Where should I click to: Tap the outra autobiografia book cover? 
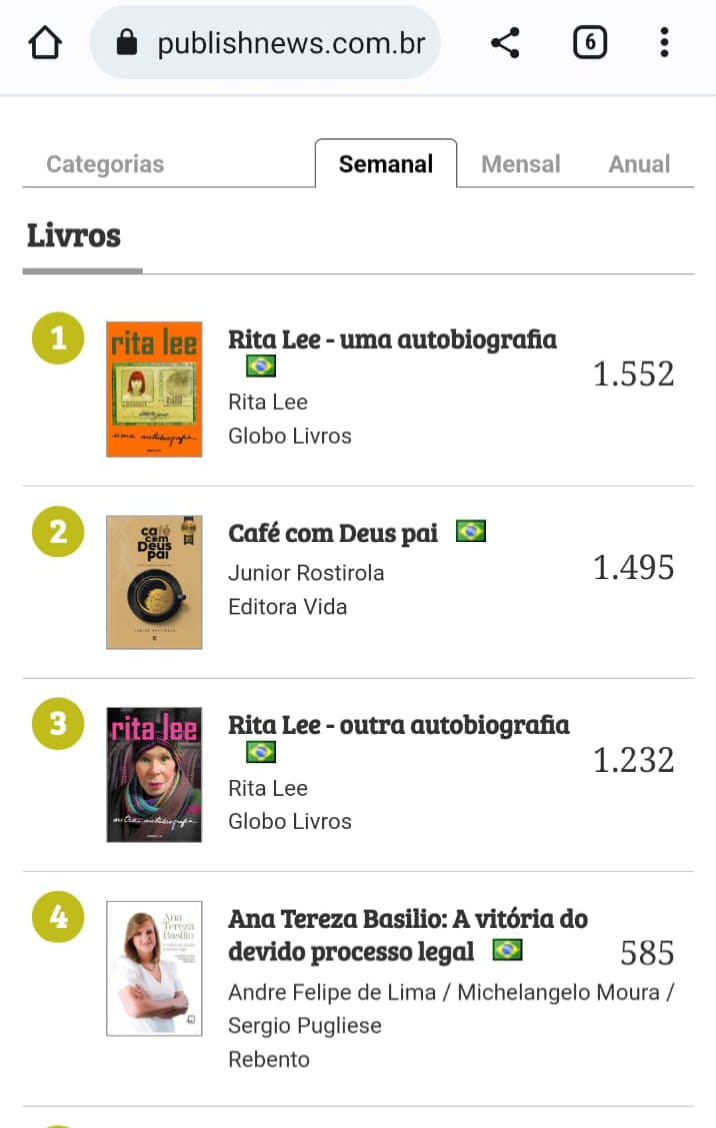point(154,774)
